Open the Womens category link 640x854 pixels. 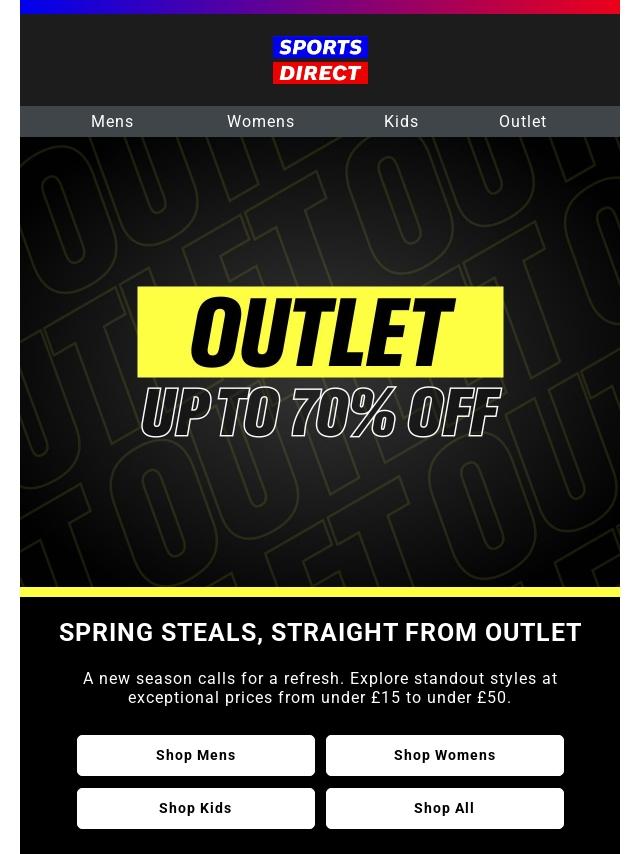(x=260, y=121)
